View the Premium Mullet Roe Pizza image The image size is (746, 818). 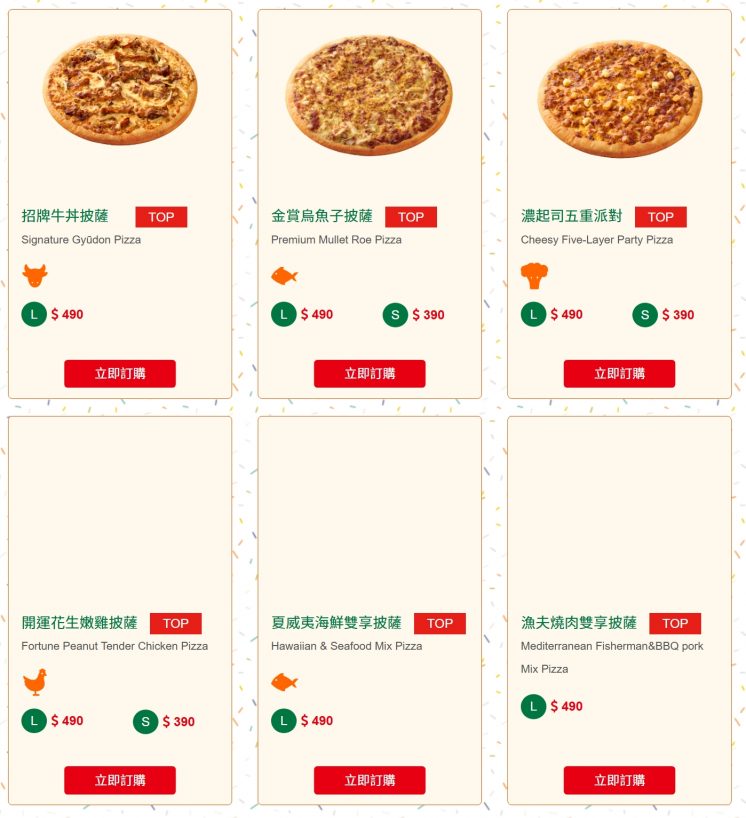click(369, 95)
